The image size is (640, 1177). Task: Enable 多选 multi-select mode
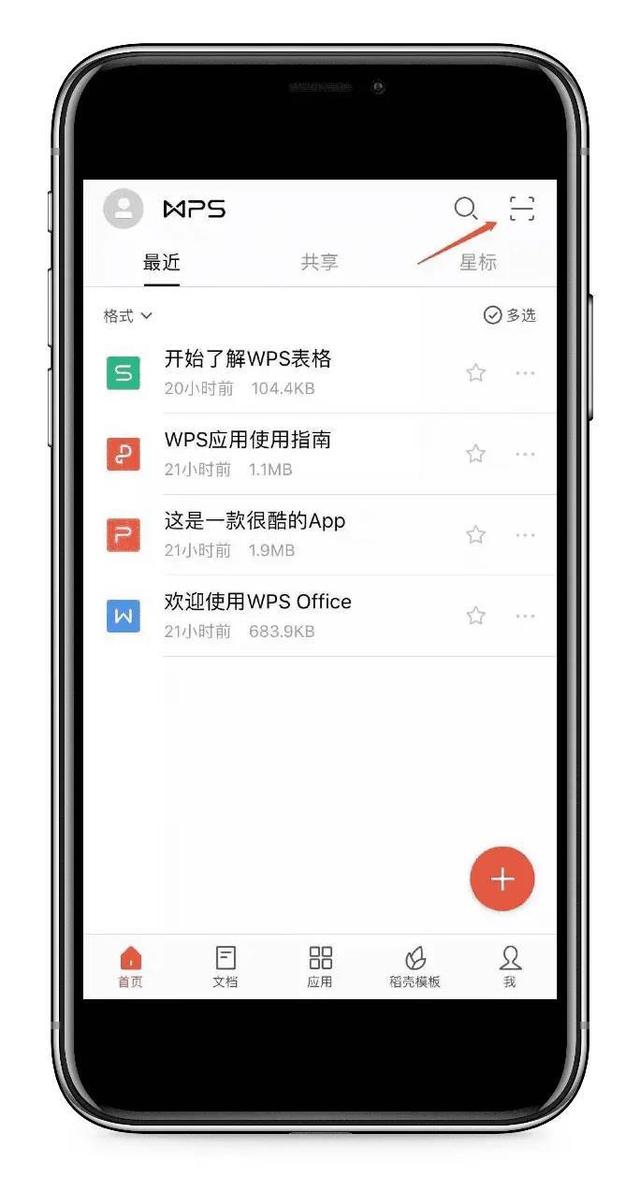(510, 315)
